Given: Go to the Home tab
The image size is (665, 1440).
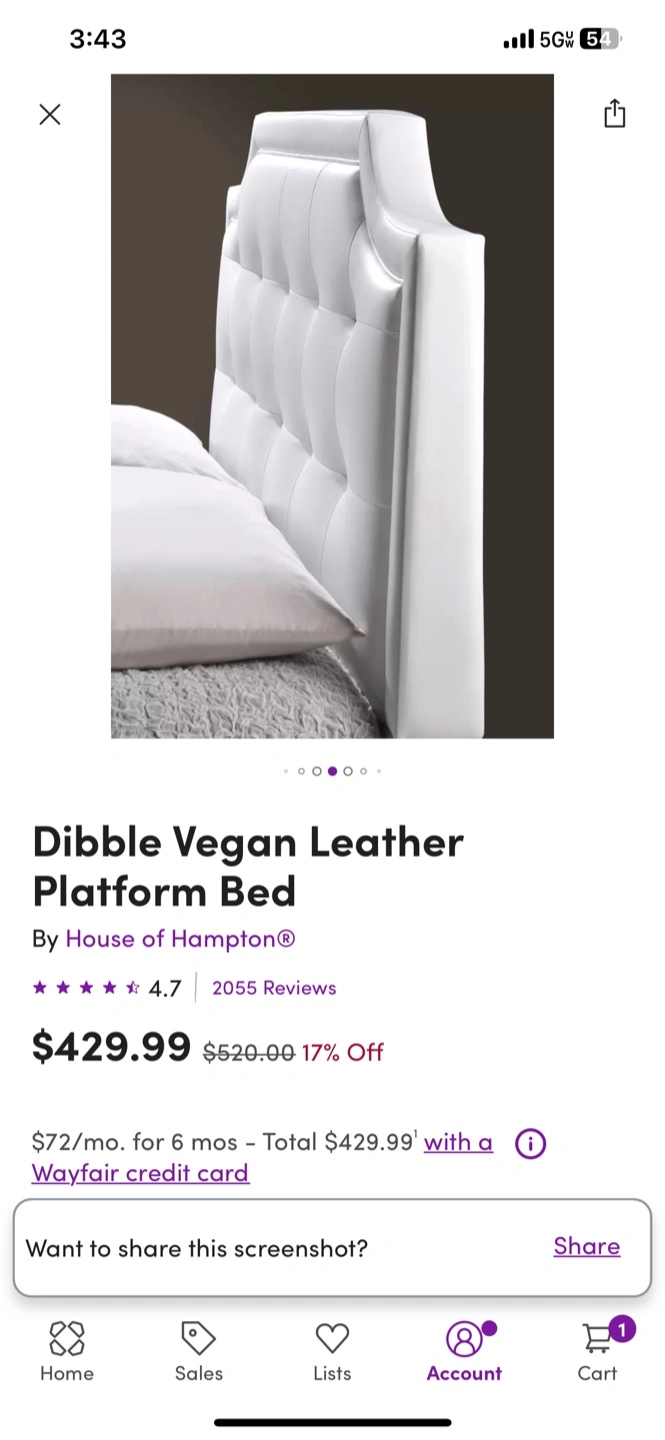Looking at the screenshot, I should (x=67, y=1351).
